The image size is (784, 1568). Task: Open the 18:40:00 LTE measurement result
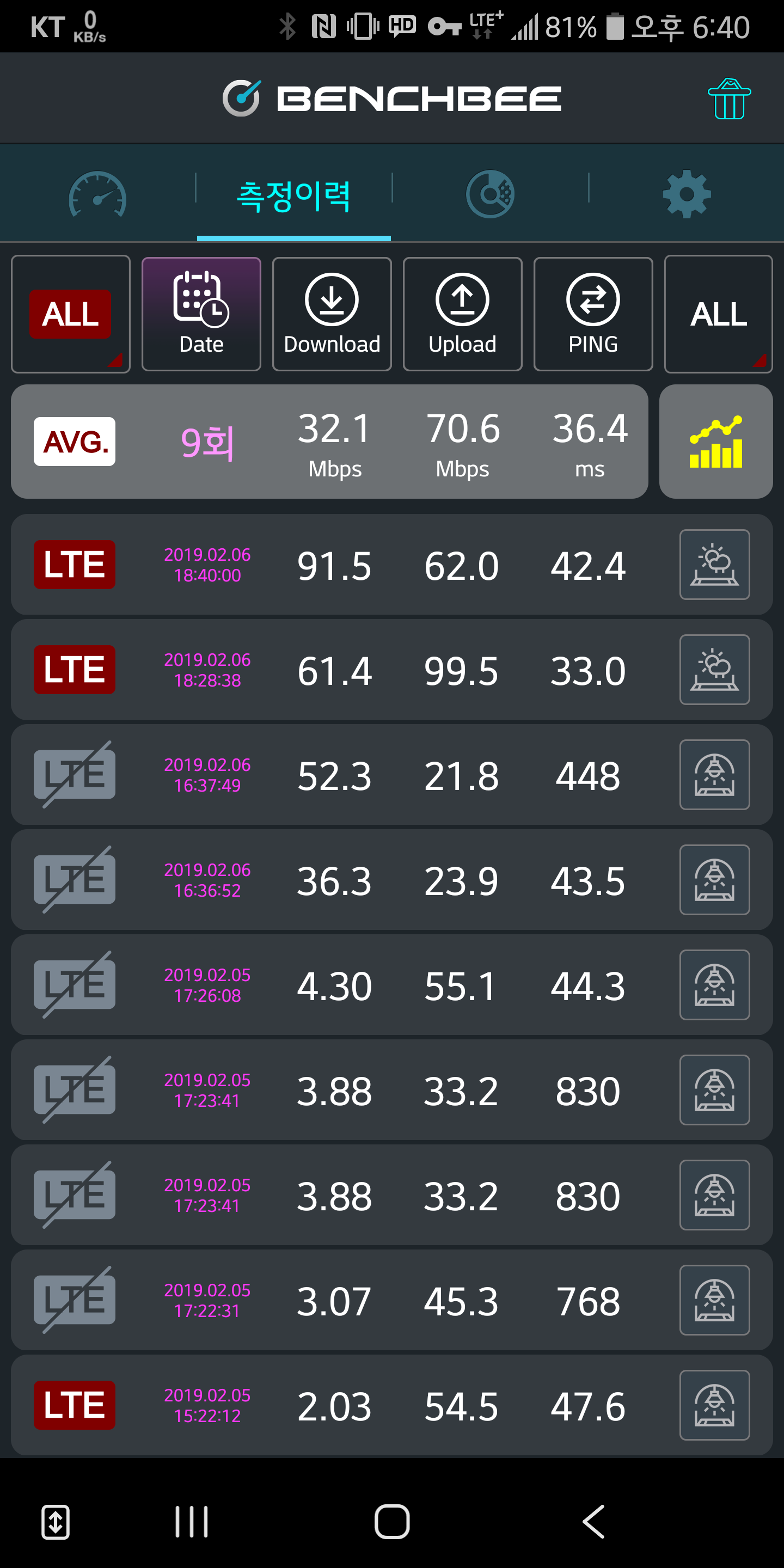point(392,564)
